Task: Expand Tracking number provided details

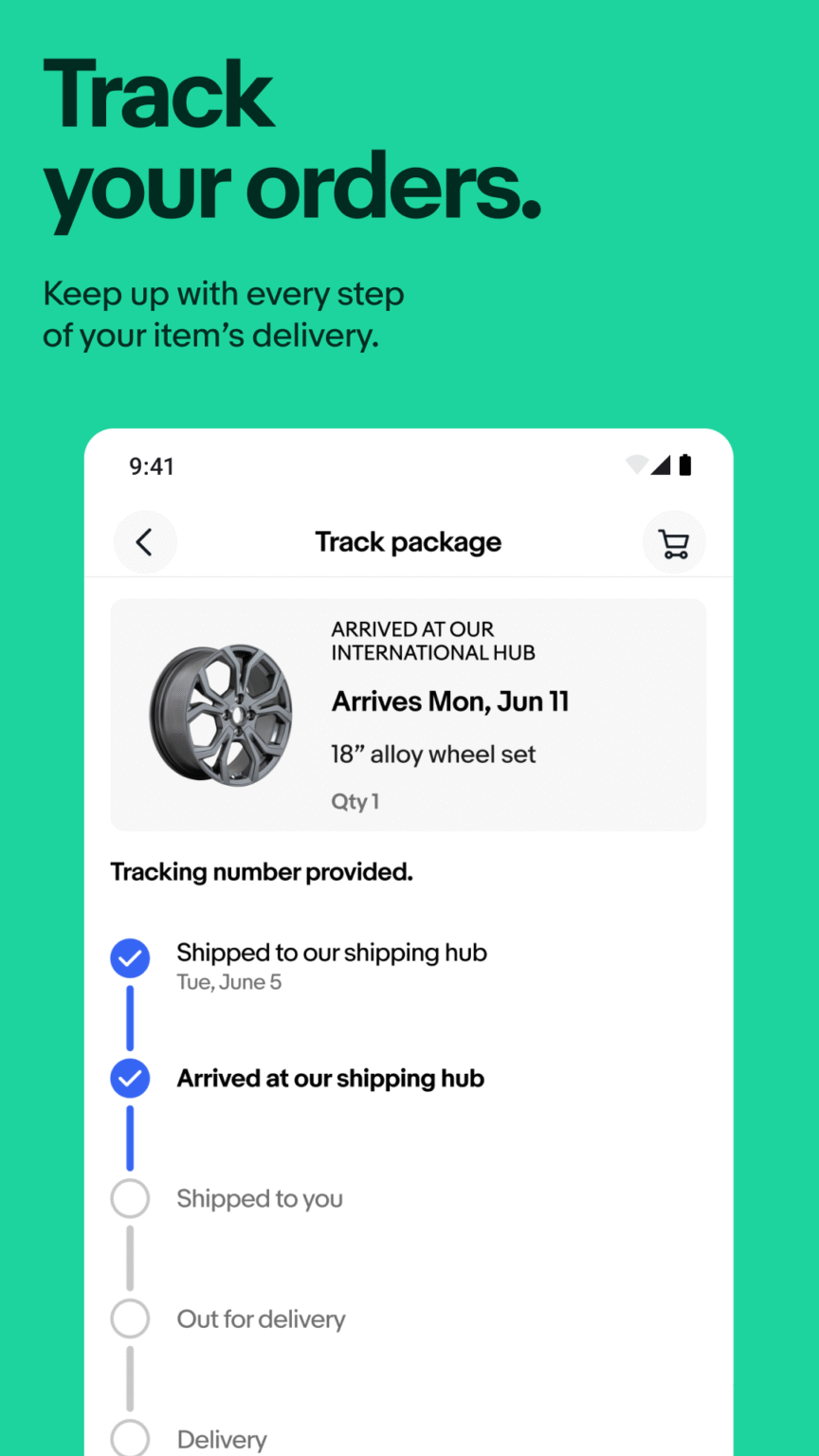Action: click(x=262, y=871)
